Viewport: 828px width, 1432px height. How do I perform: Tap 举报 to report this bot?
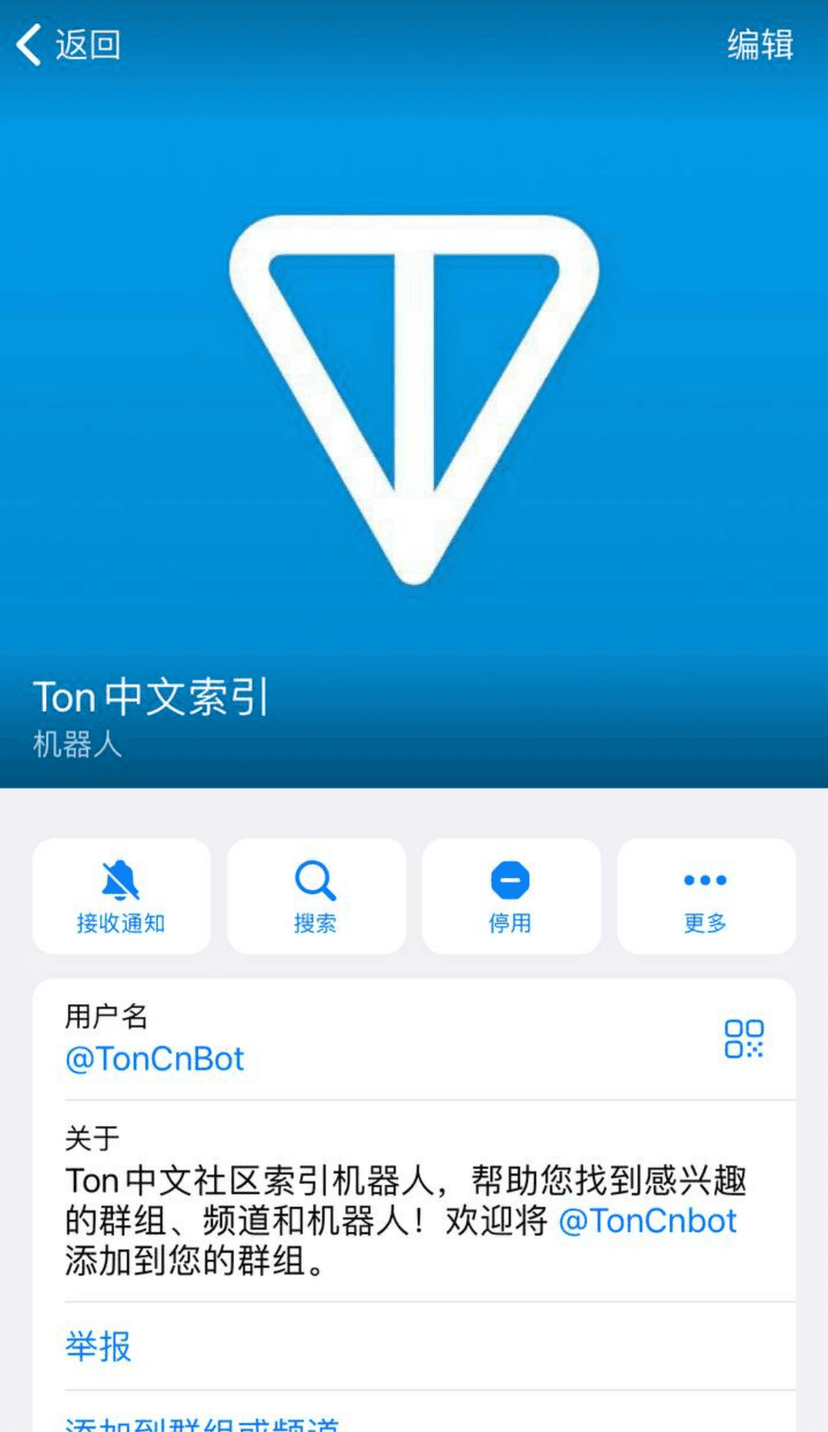98,1346
